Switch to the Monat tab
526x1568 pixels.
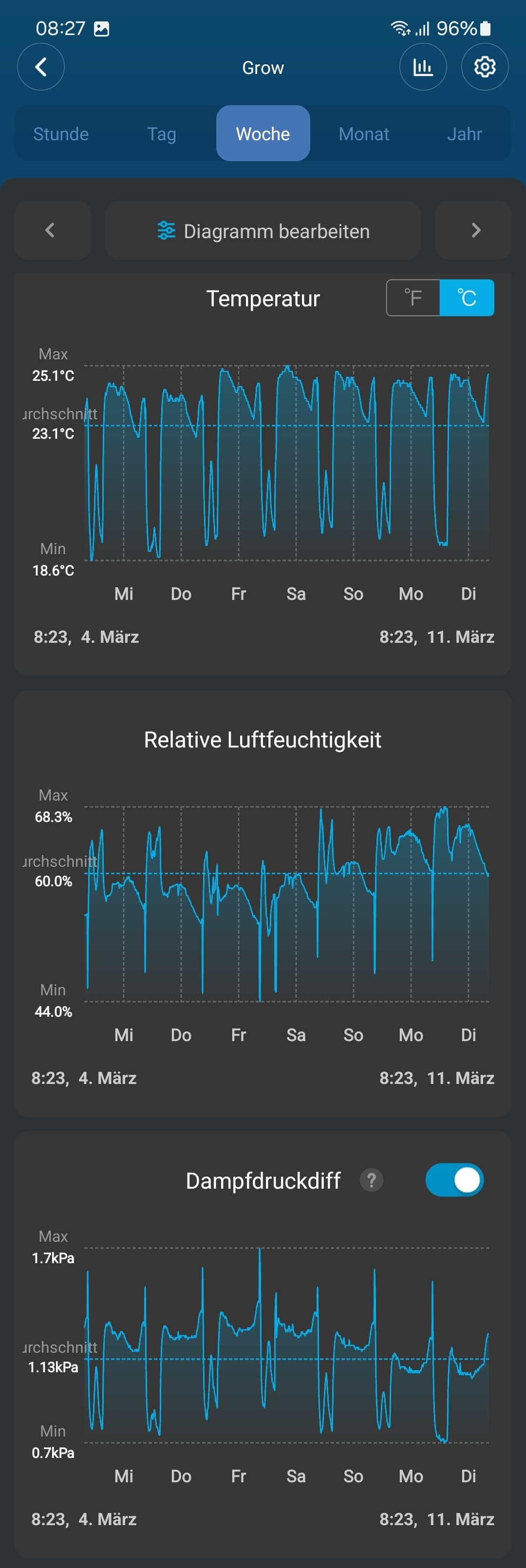(363, 134)
